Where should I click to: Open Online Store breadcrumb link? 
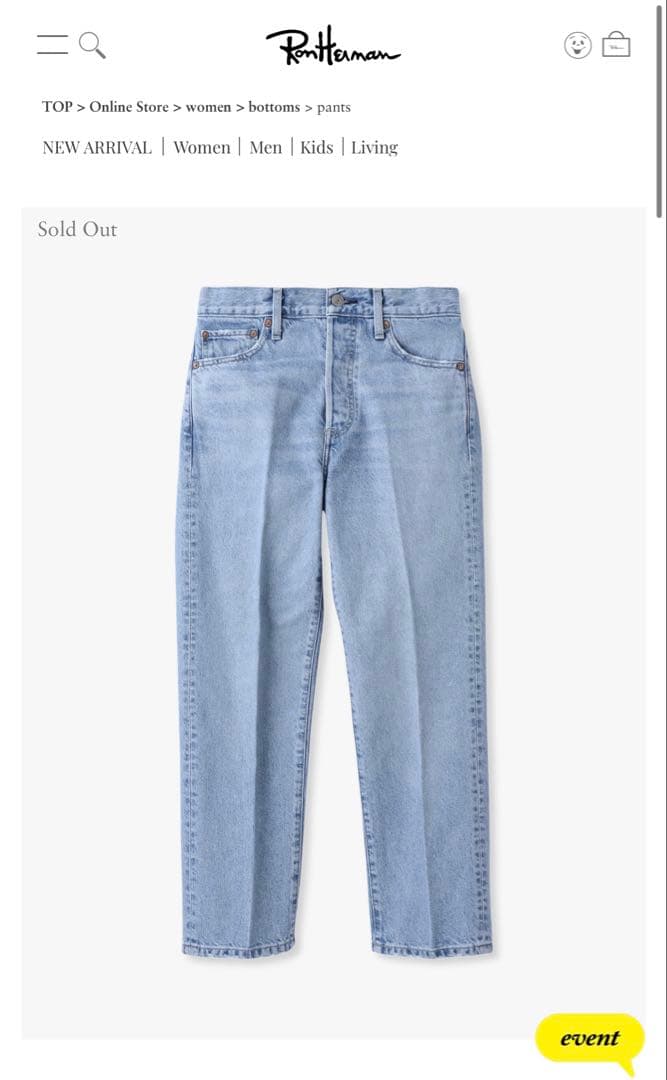point(129,107)
